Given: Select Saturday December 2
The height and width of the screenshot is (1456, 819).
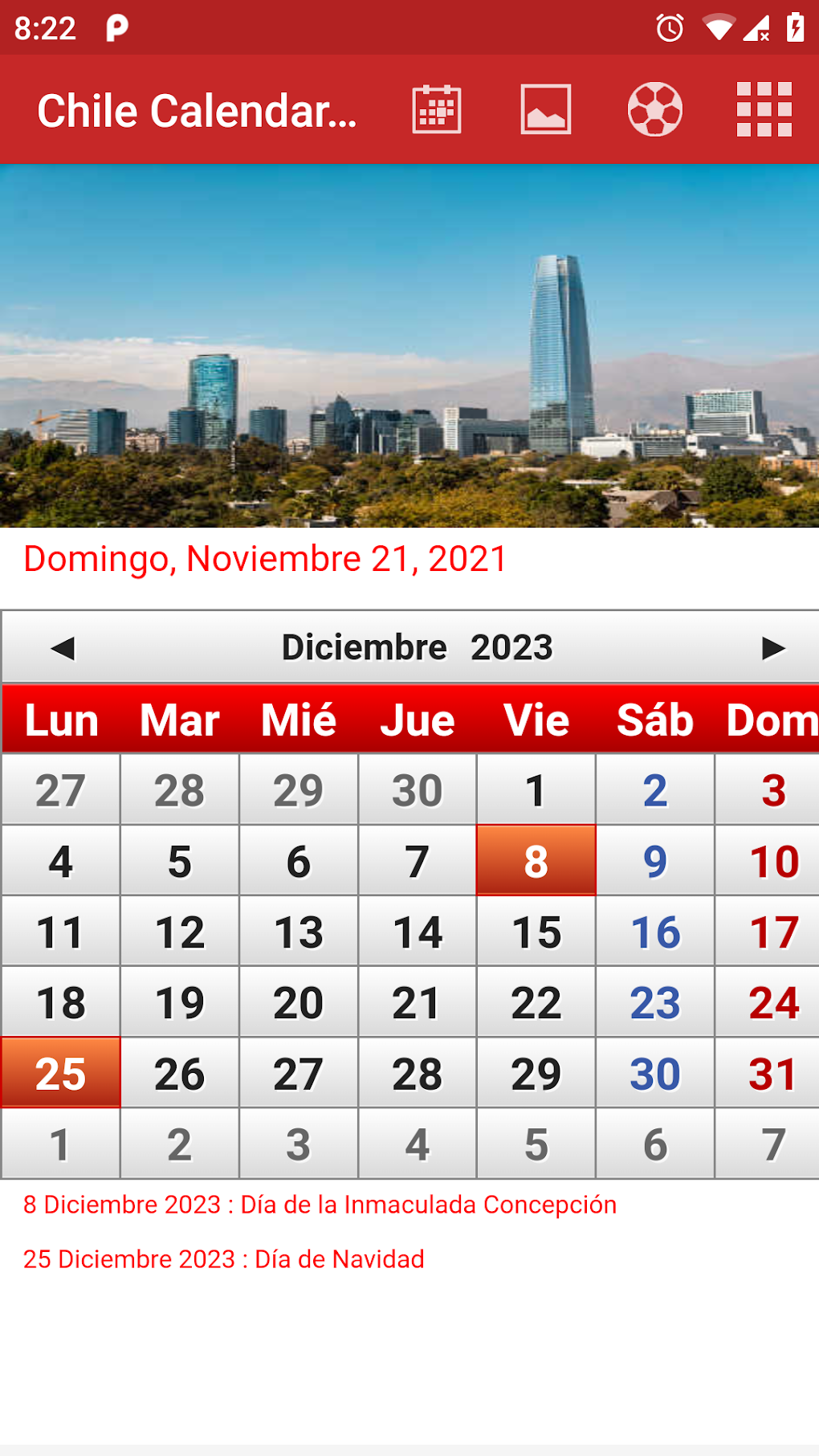Looking at the screenshot, I should coord(655,790).
